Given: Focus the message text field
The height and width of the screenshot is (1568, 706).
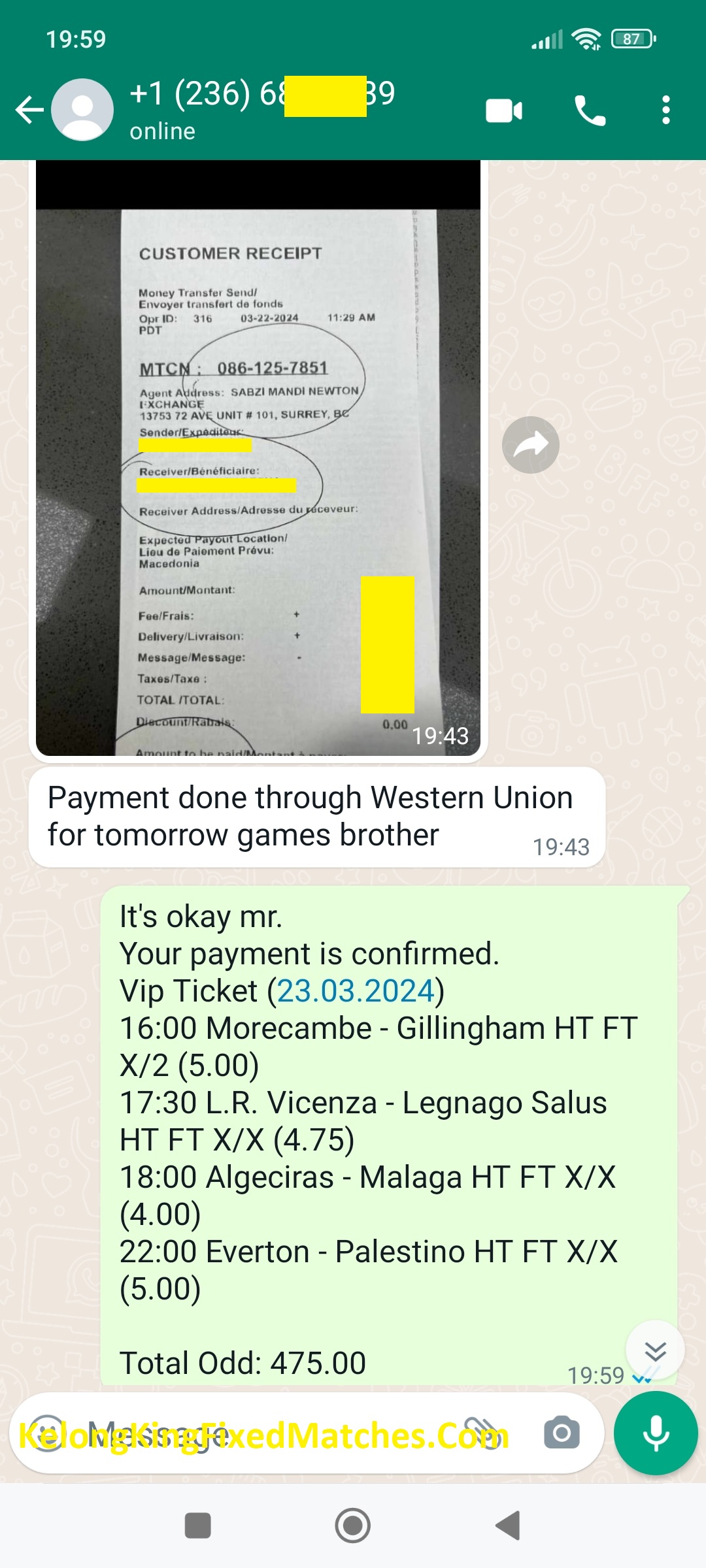Looking at the screenshot, I should [x=261, y=1433].
